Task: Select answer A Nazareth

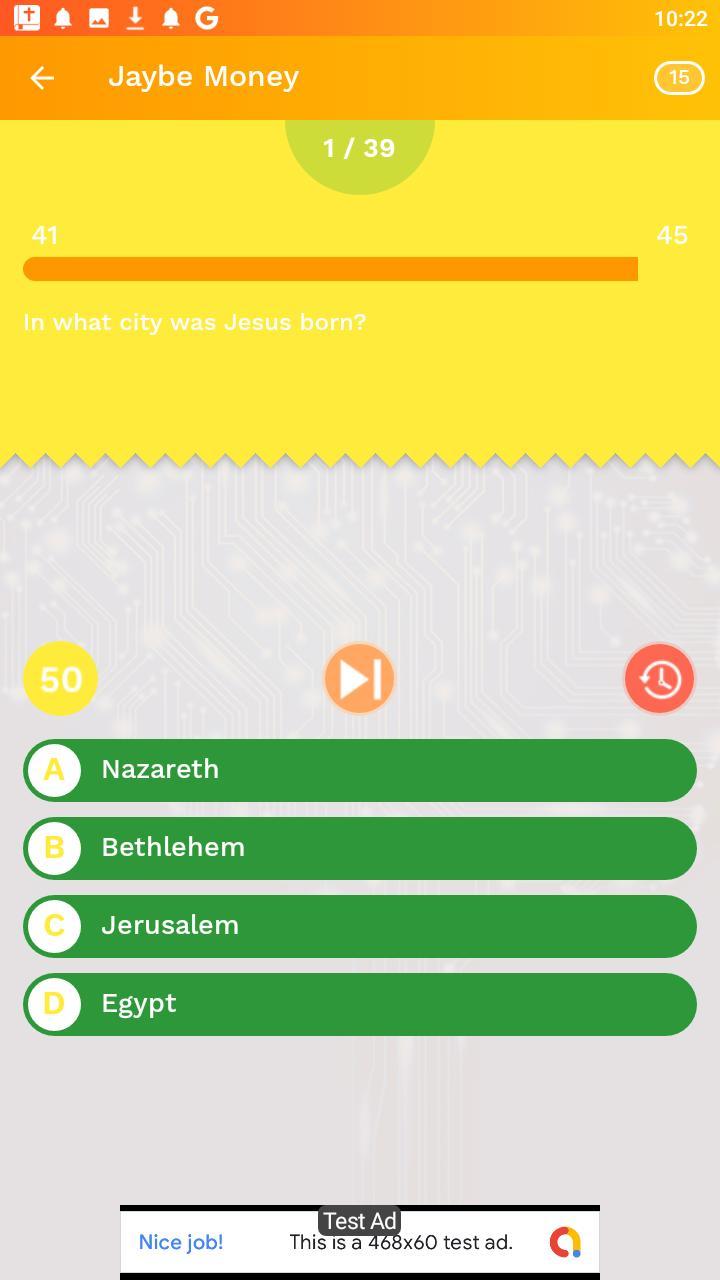Action: click(x=360, y=770)
